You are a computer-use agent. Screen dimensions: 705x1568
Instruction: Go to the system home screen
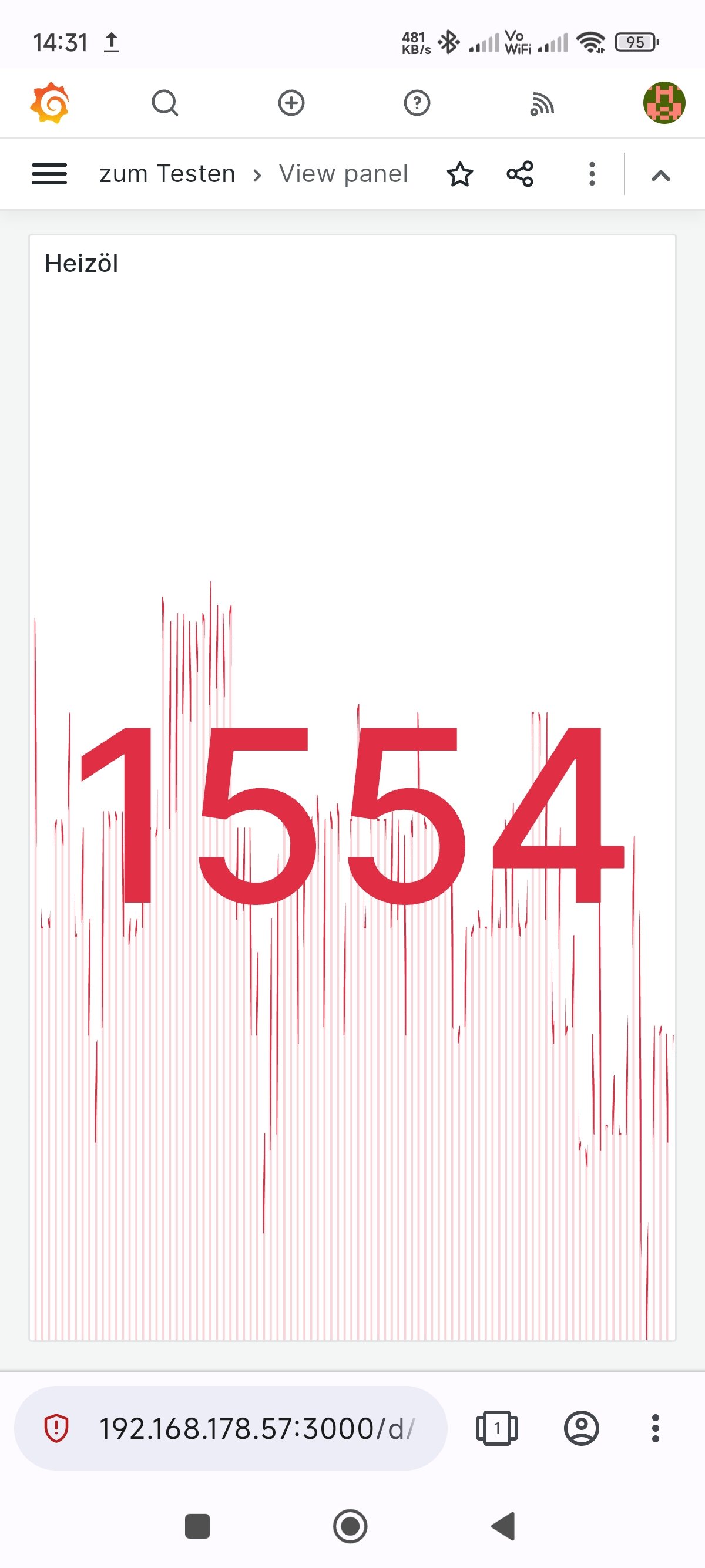[350, 1526]
